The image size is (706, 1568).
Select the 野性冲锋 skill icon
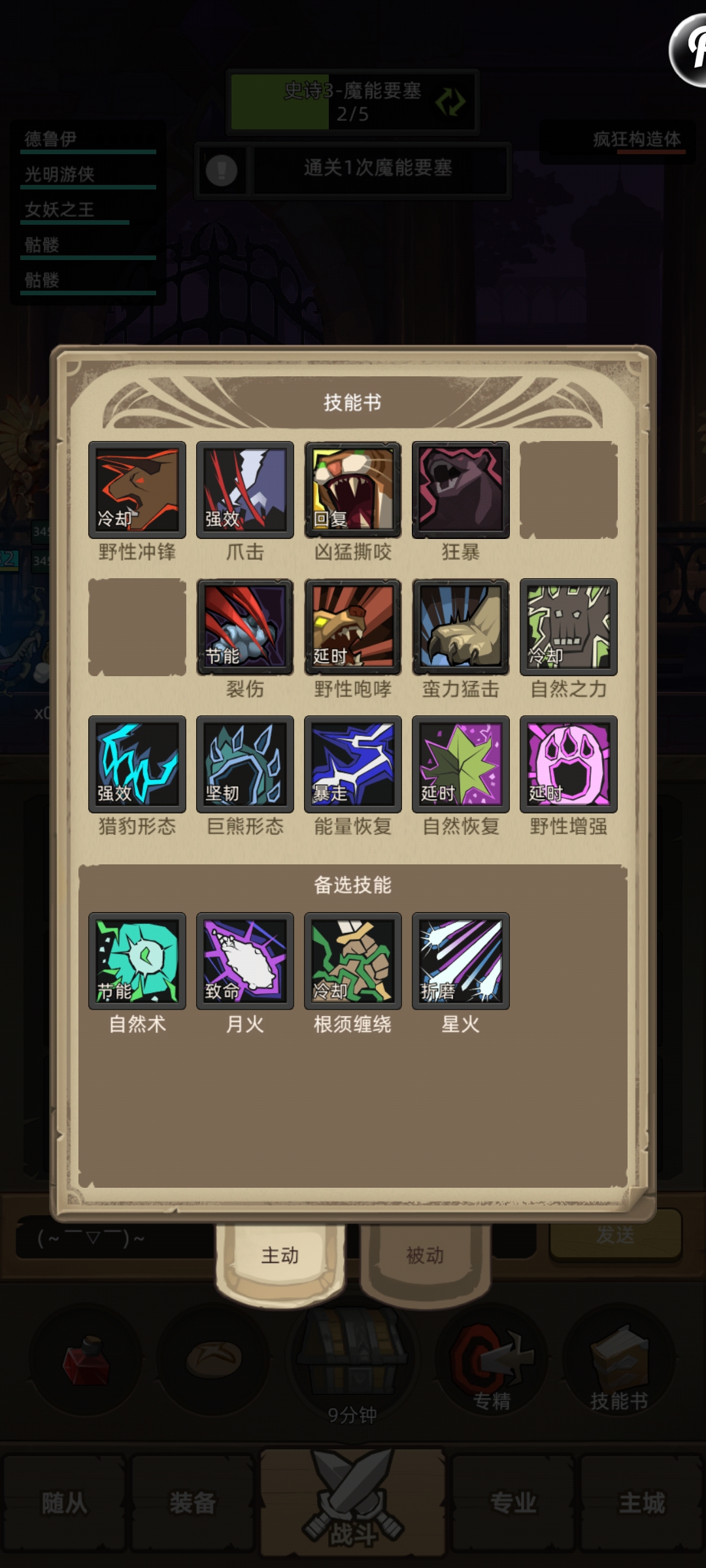(137, 489)
